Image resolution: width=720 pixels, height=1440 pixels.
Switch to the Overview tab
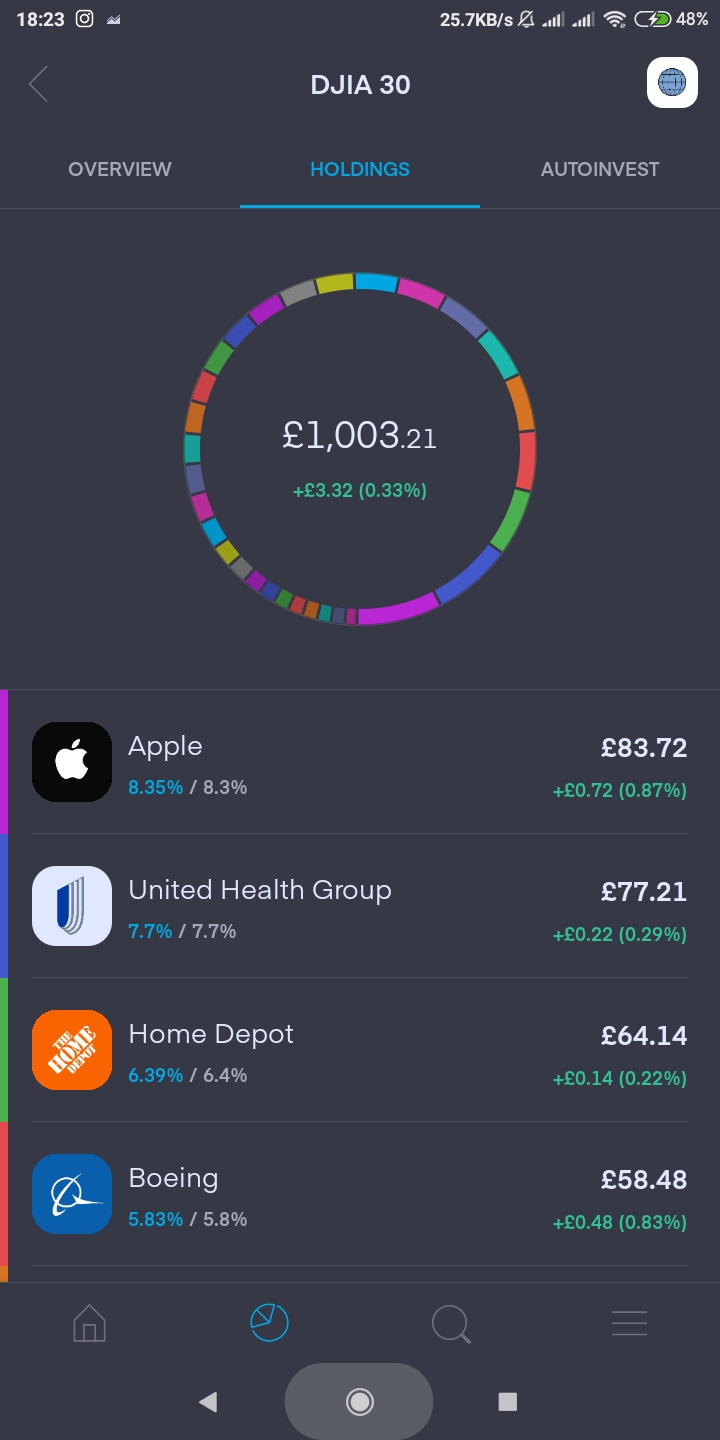[x=120, y=169]
